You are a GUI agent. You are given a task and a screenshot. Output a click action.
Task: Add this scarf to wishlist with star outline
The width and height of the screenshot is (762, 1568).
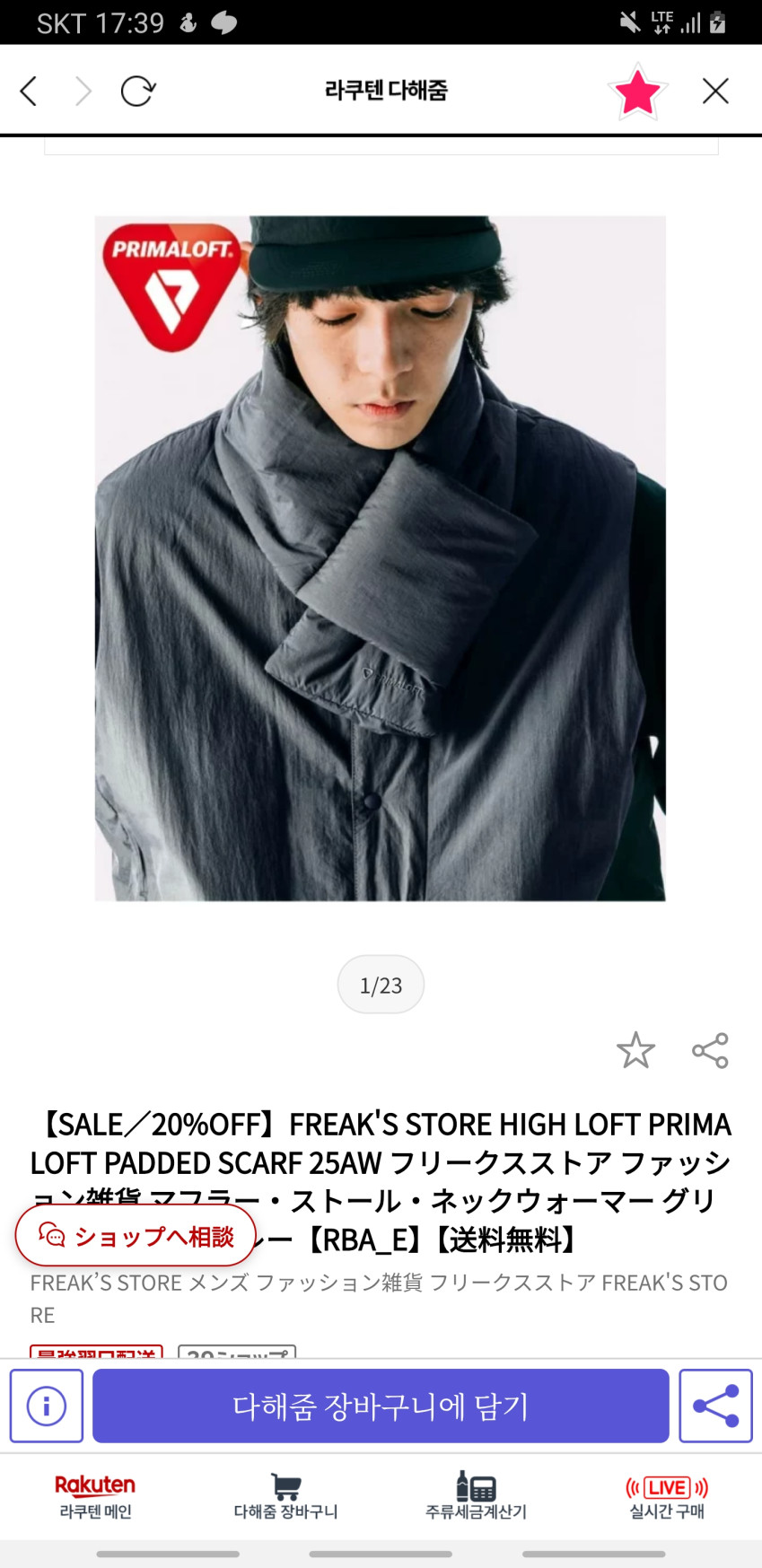[x=635, y=1050]
